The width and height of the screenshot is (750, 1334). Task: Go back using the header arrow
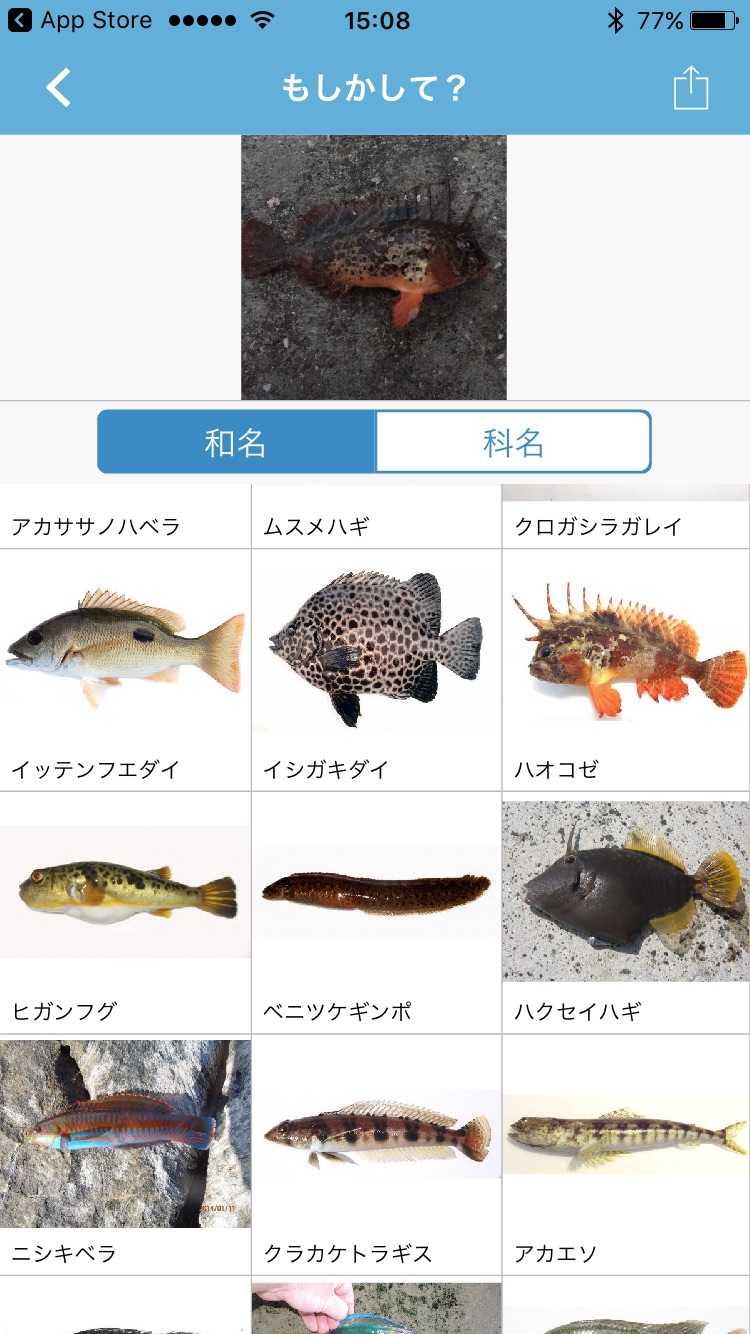59,89
